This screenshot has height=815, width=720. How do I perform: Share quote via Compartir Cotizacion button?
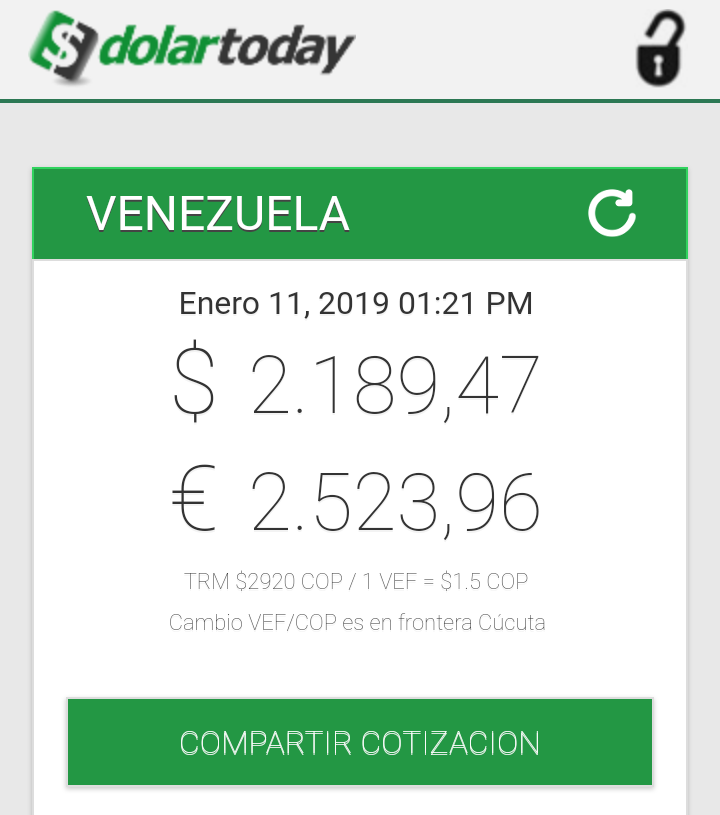coord(360,743)
